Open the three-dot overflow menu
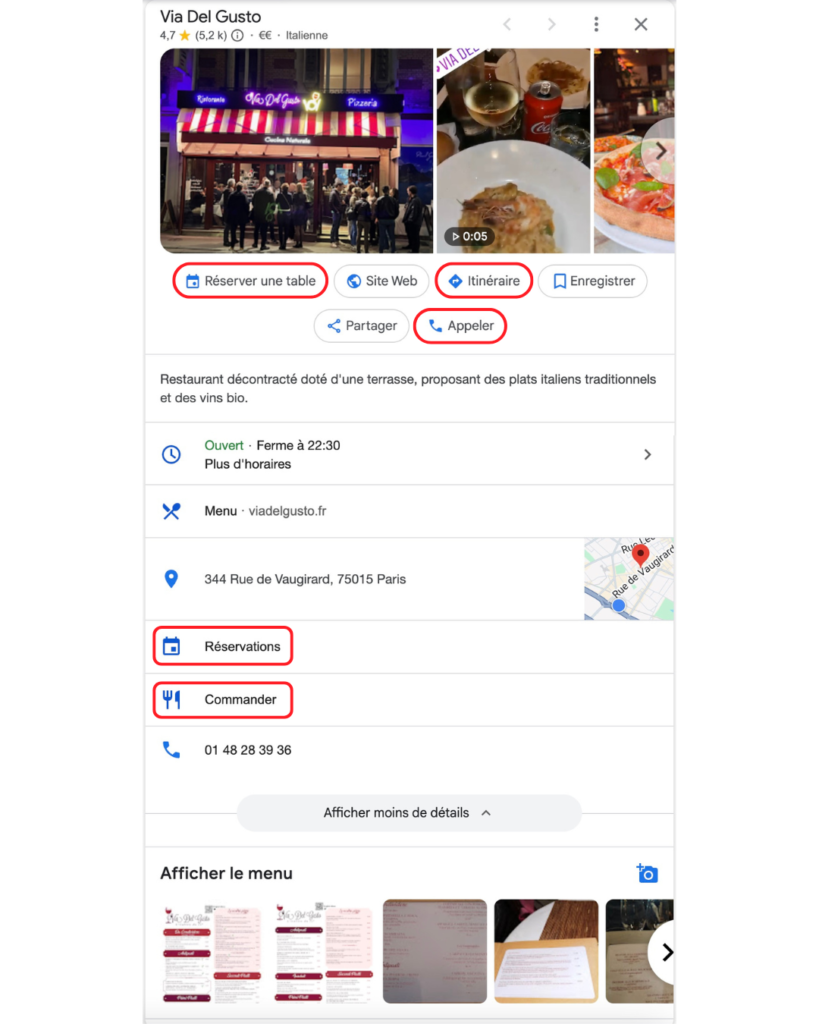819x1024 pixels. [596, 24]
